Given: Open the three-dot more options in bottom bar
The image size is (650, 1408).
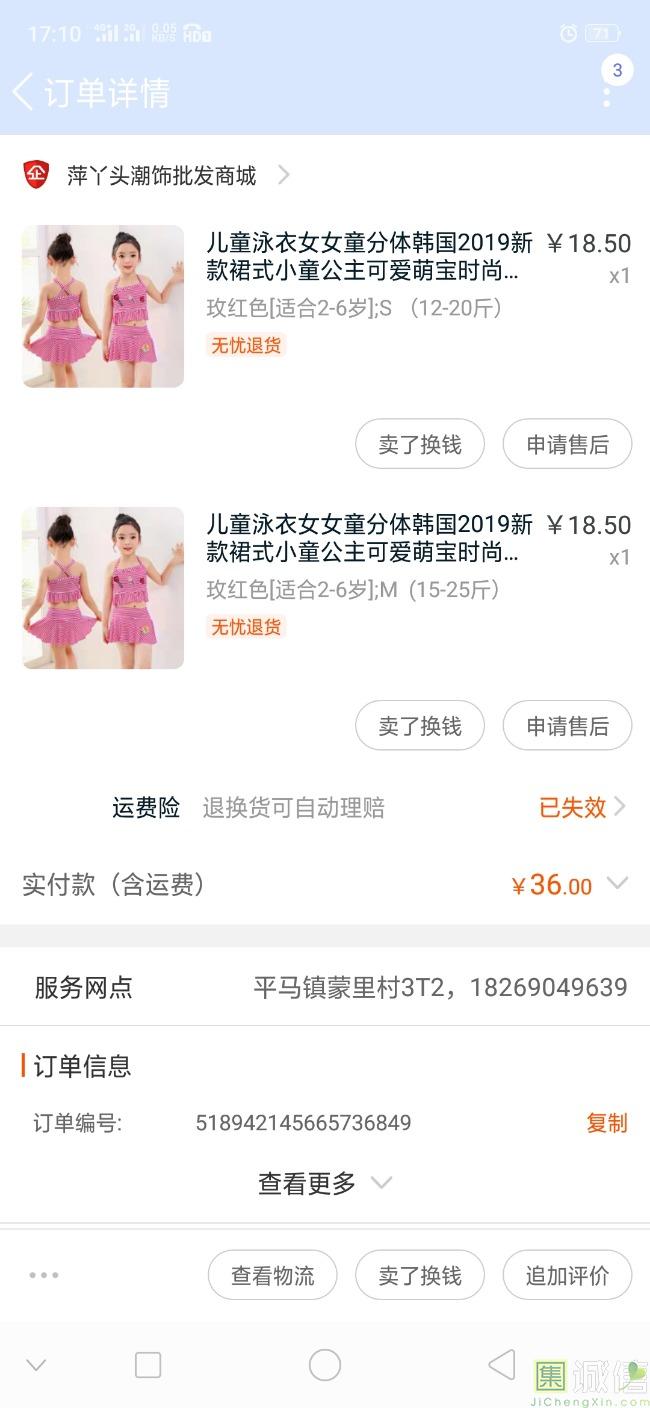Looking at the screenshot, I should tap(44, 1275).
